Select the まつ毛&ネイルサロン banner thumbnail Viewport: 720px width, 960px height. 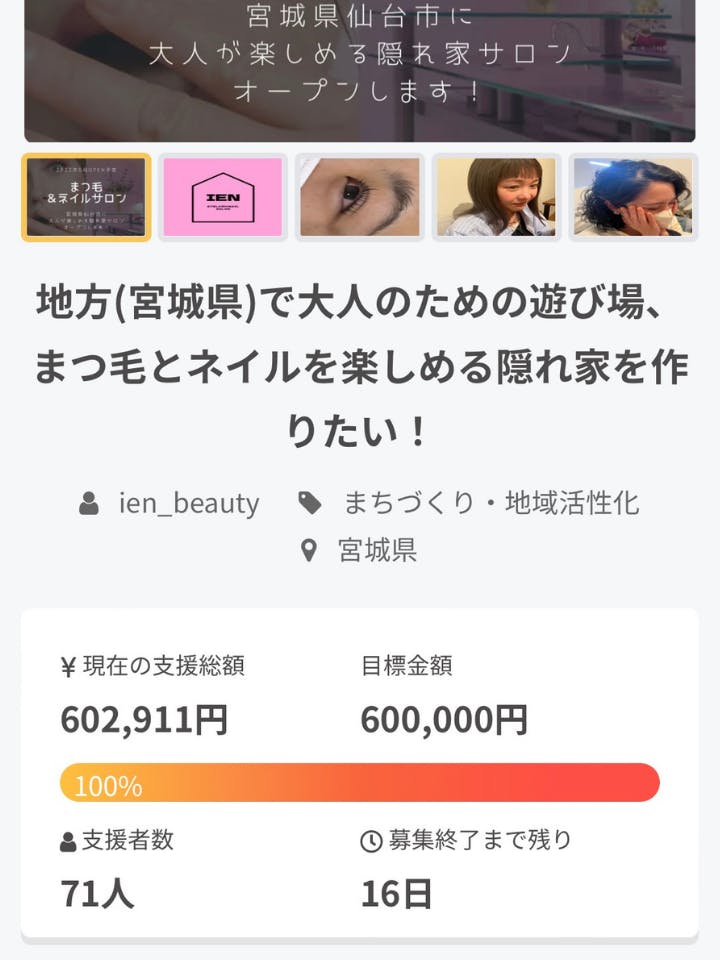click(86, 197)
